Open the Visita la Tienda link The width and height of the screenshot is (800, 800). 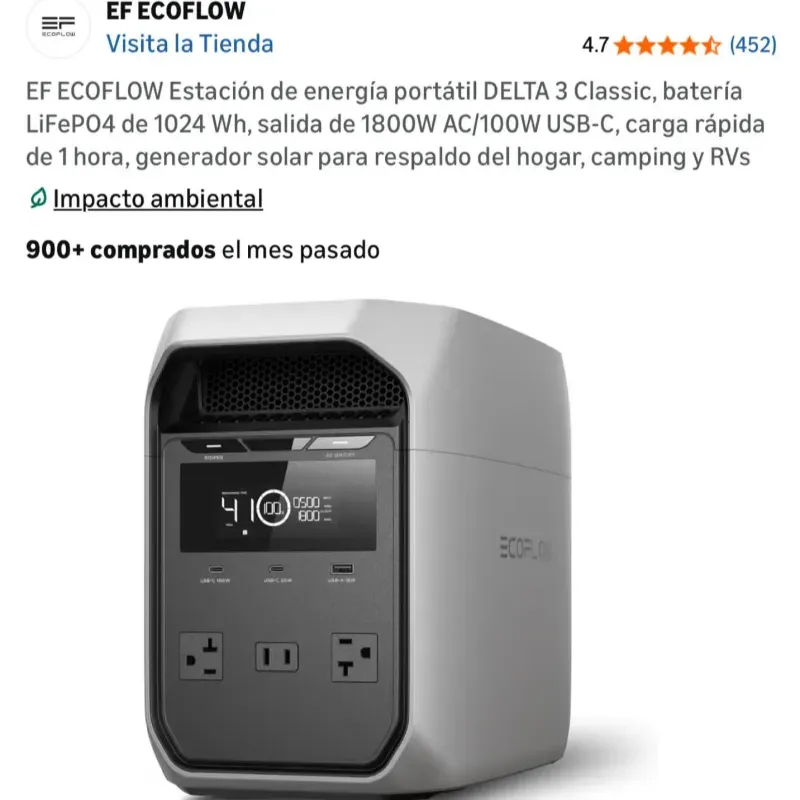click(189, 44)
